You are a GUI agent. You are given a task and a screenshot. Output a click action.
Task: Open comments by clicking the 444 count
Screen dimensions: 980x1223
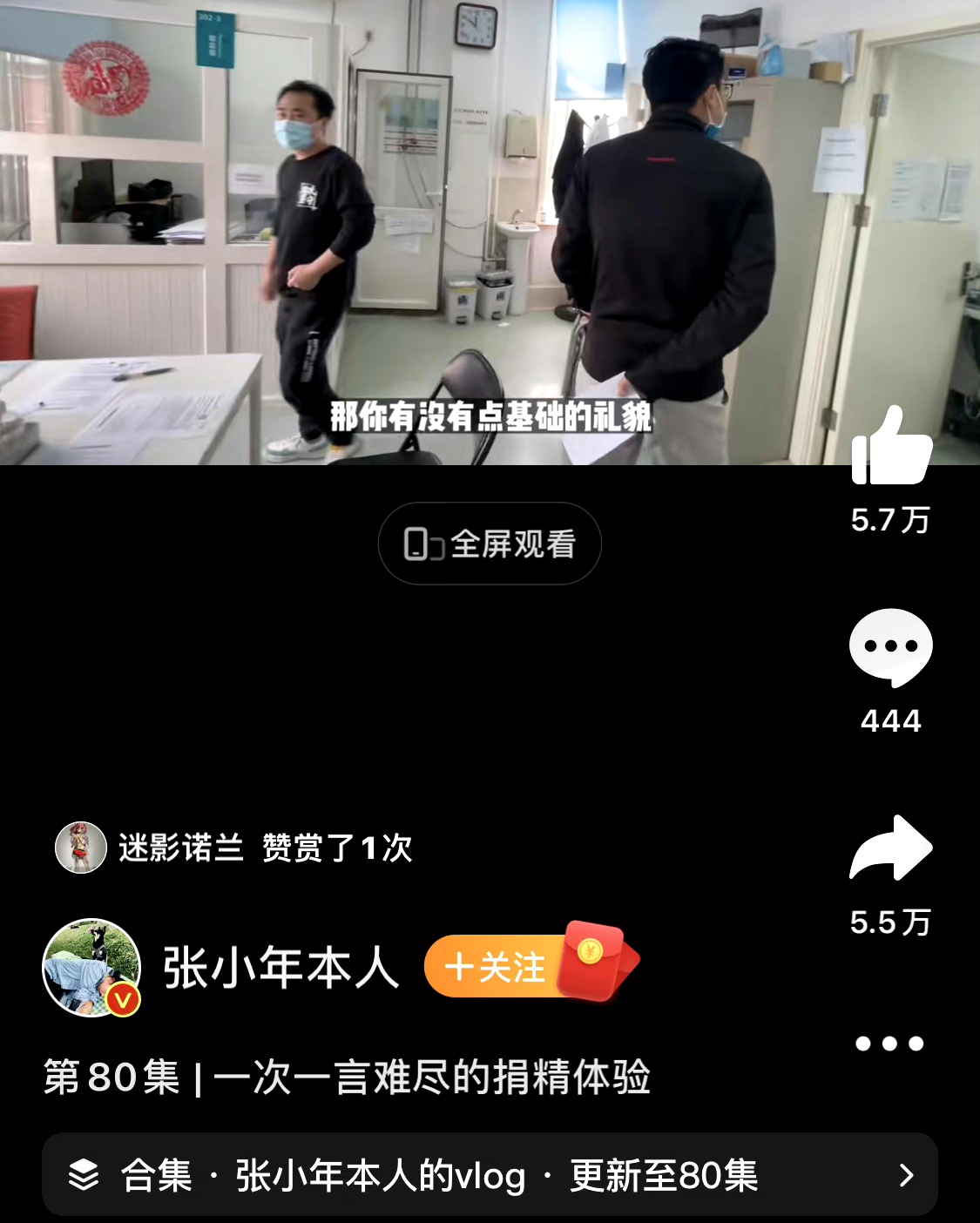click(x=890, y=720)
